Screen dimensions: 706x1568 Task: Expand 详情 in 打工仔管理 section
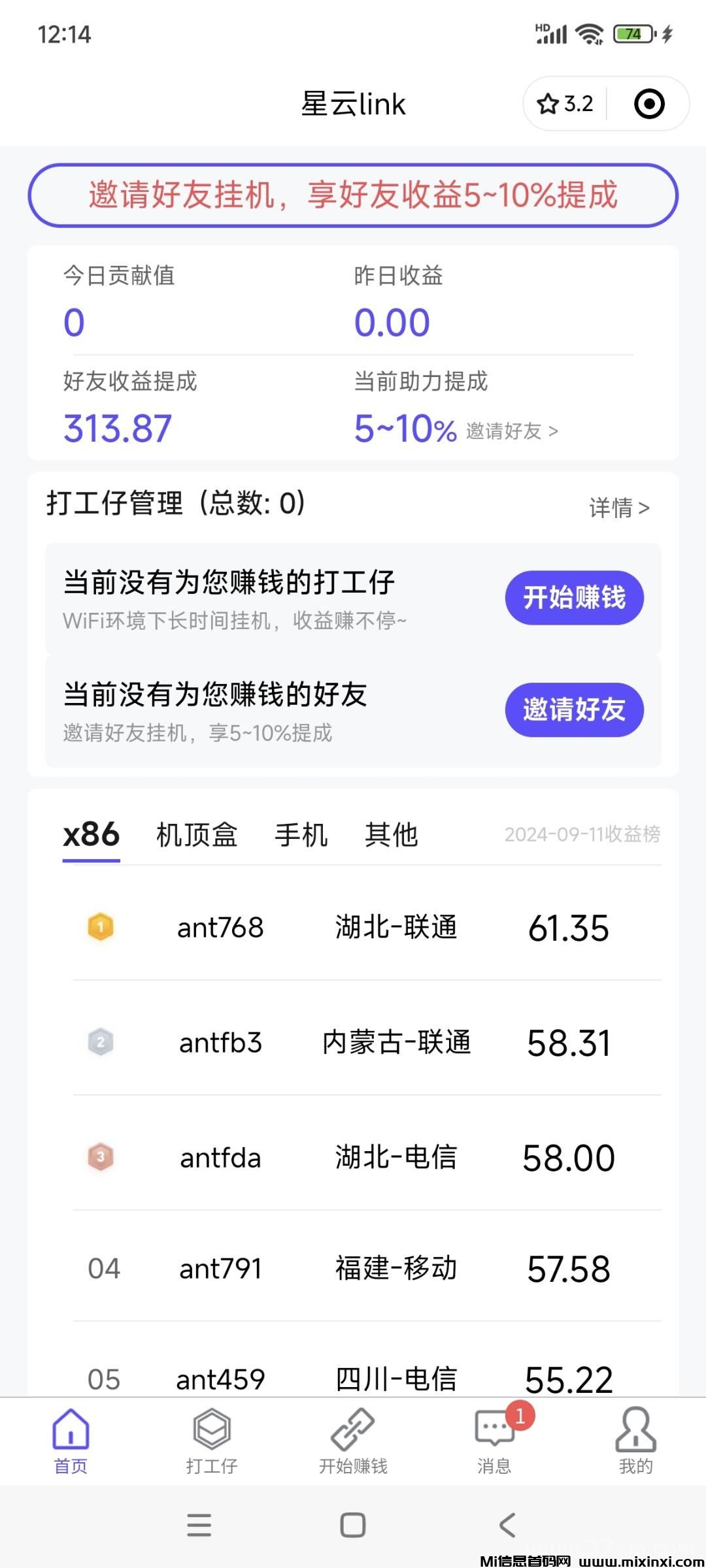tap(618, 506)
